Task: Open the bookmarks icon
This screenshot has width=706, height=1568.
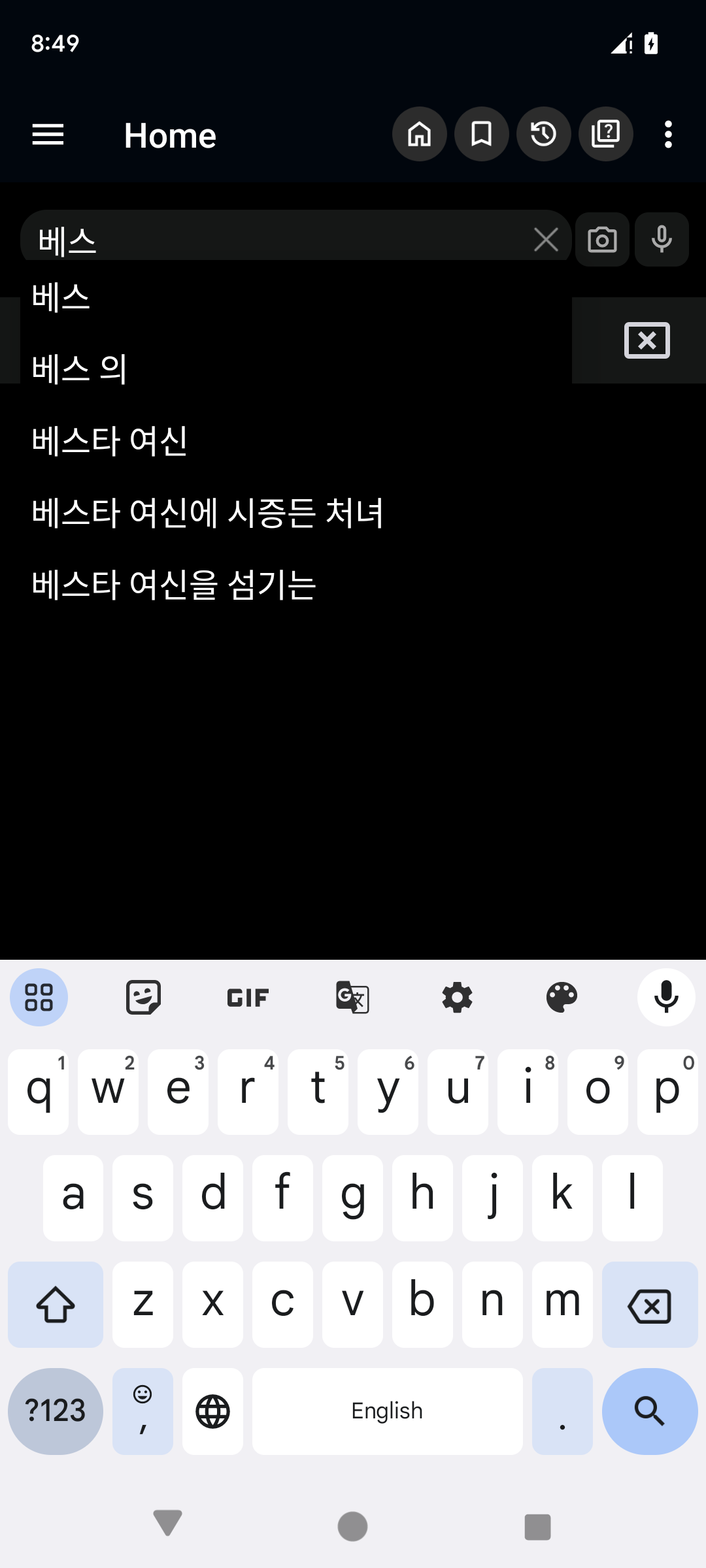Action: pyautogui.click(x=482, y=135)
